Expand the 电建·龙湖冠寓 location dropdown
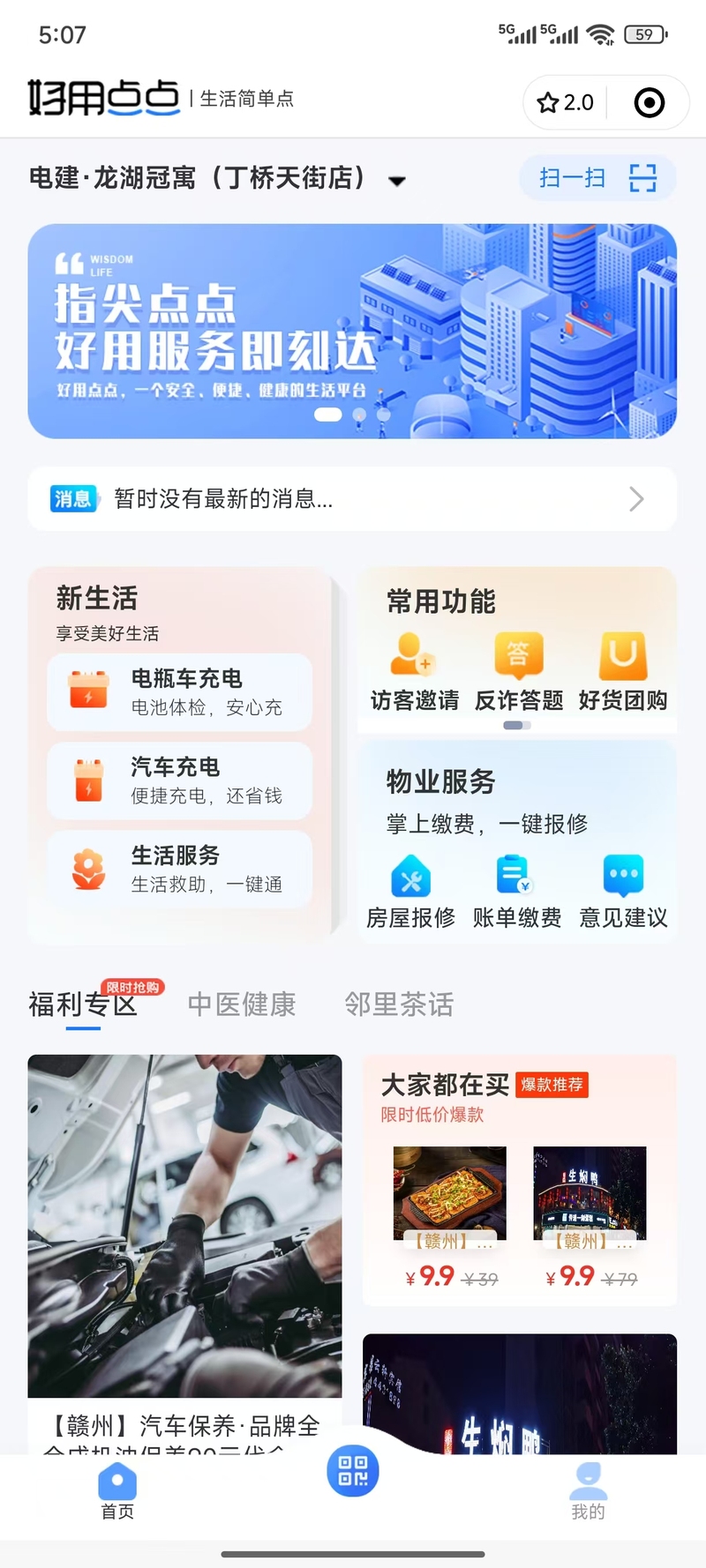This screenshot has height=1568, width=706. 396,181
